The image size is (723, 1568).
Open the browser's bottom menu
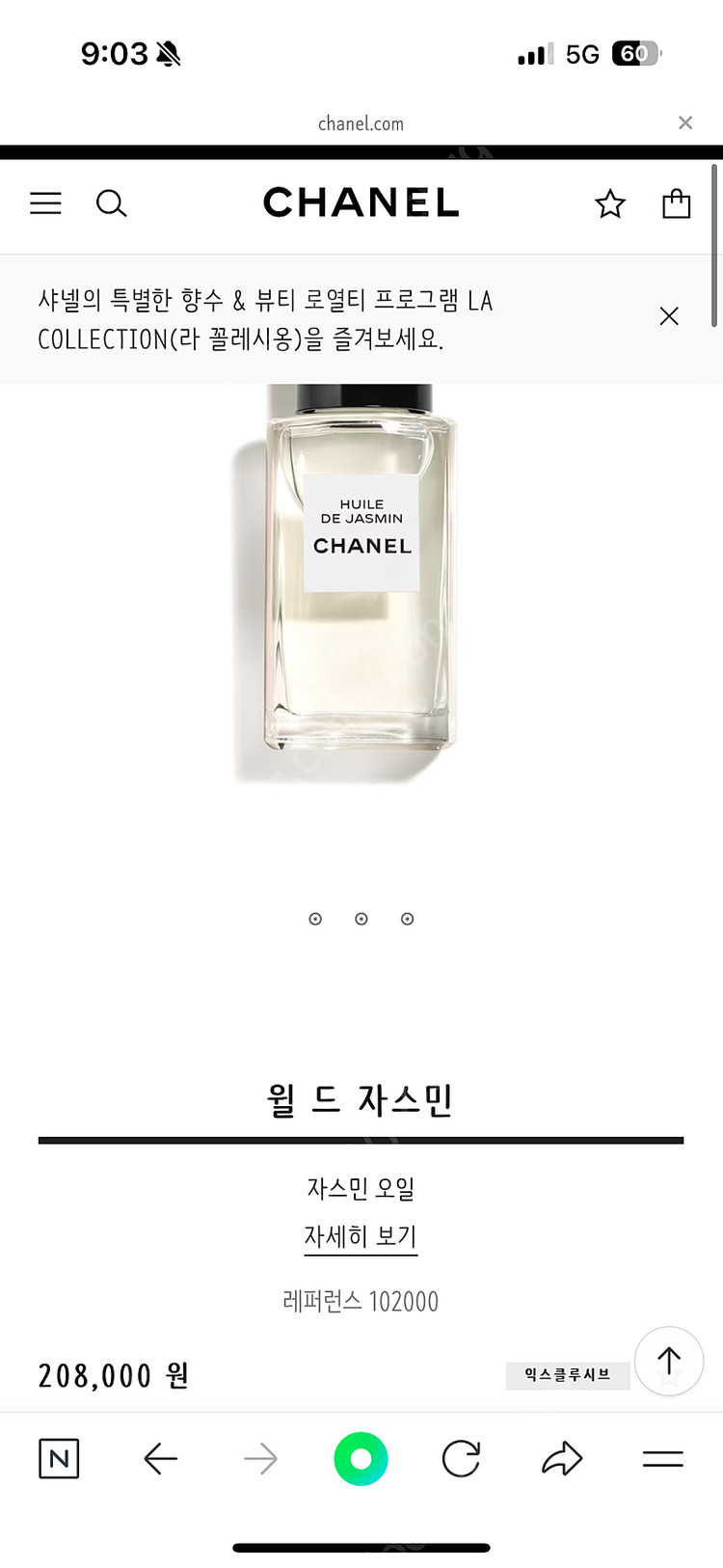(663, 1459)
